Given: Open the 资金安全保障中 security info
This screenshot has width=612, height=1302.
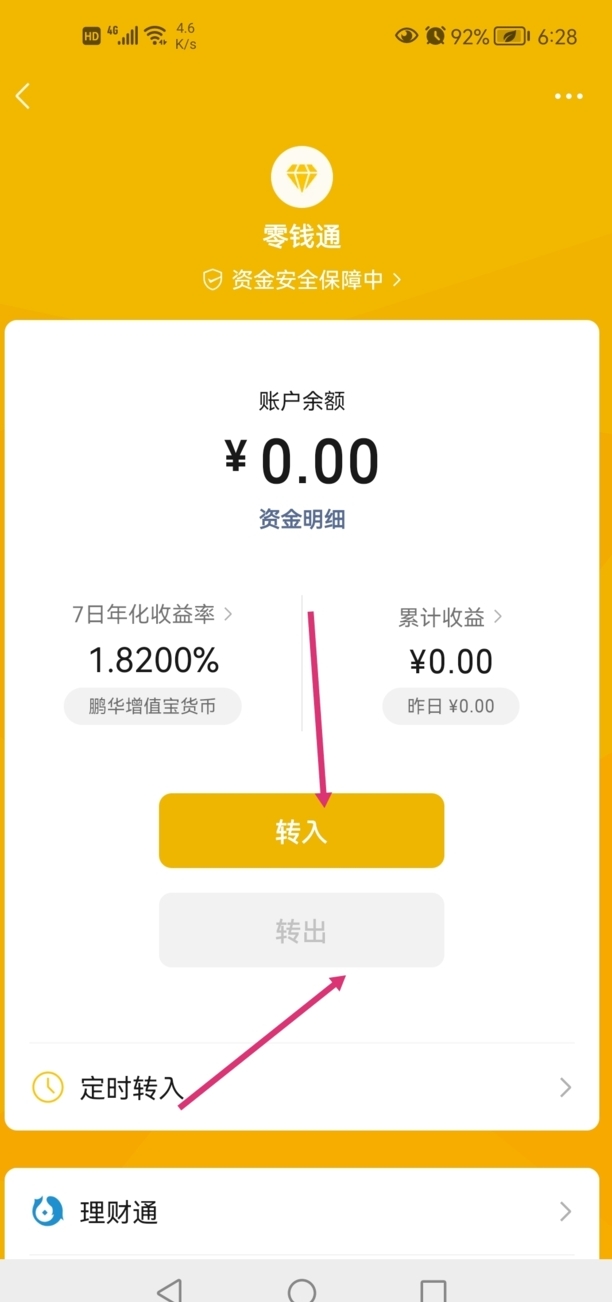Looking at the screenshot, I should (302, 280).
